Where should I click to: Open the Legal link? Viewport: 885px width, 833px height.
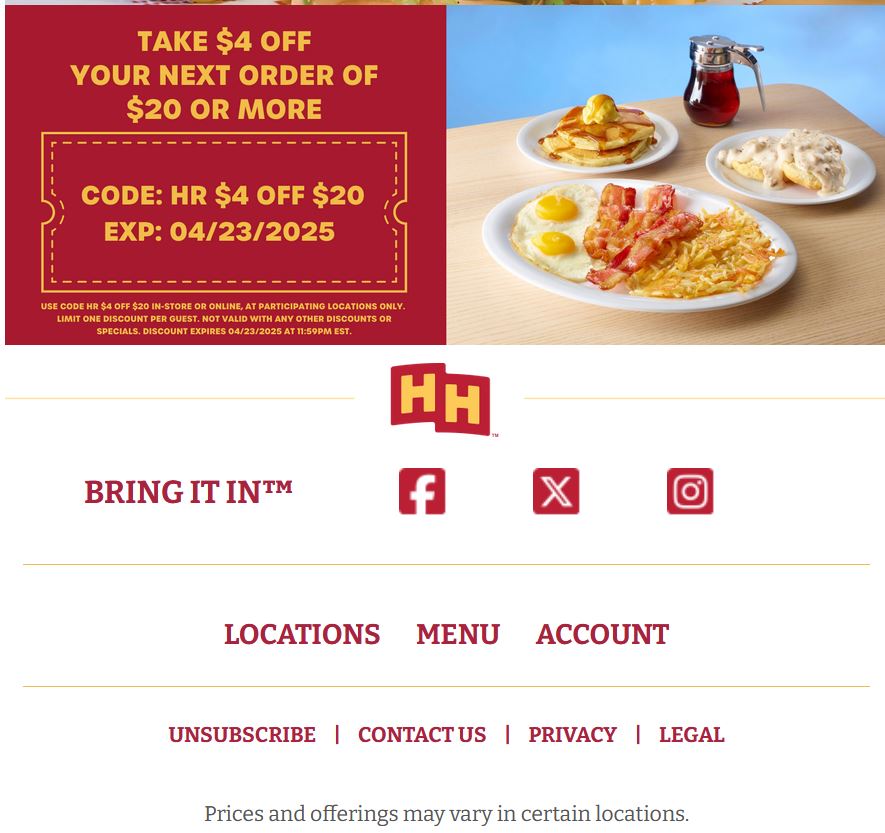[x=691, y=735]
